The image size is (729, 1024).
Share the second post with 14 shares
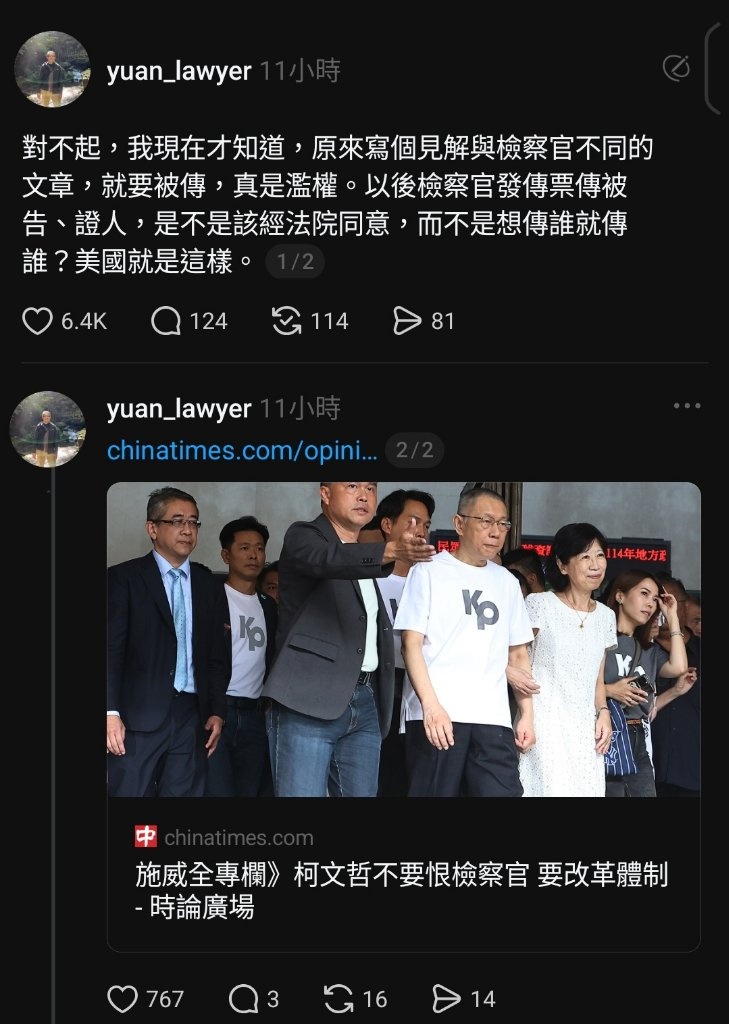click(x=446, y=998)
